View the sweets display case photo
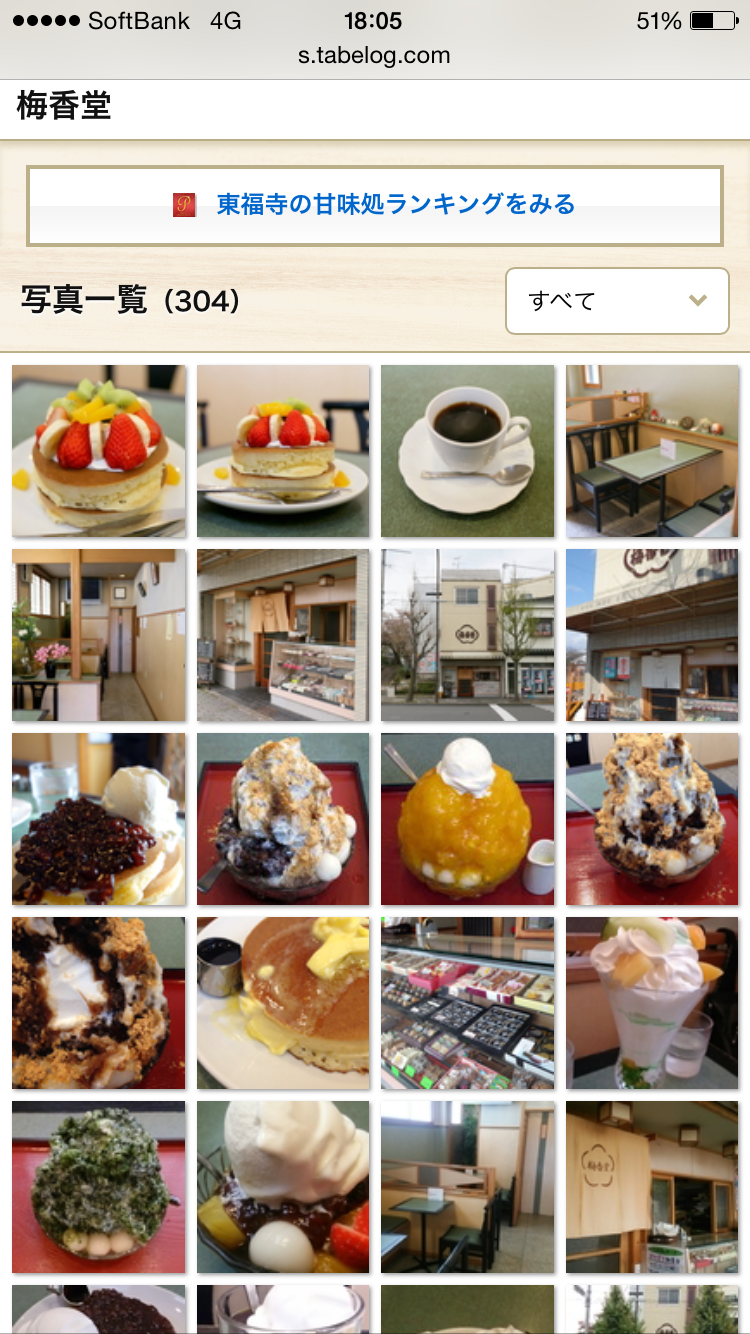 (x=467, y=1003)
